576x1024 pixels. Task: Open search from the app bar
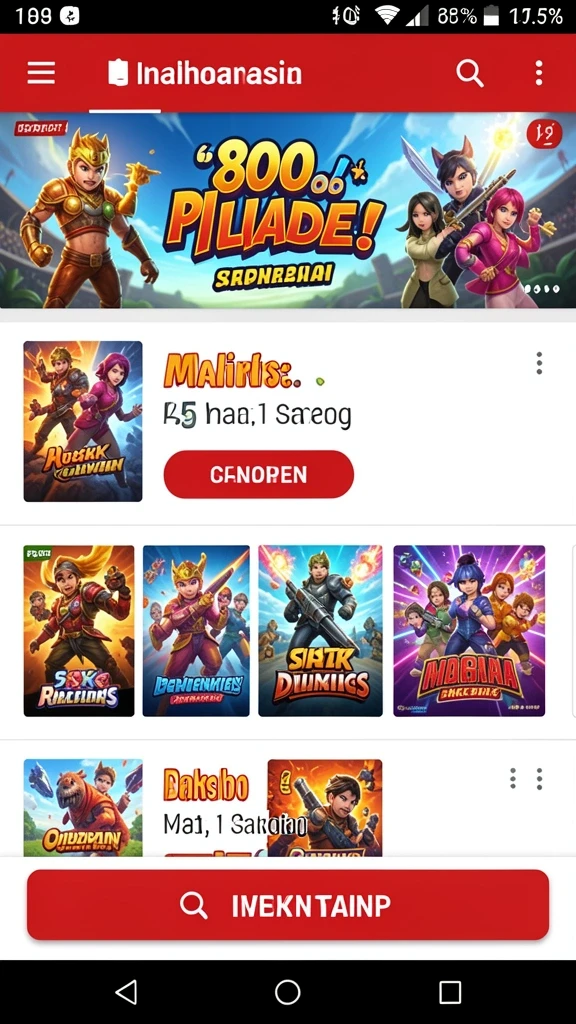point(470,73)
